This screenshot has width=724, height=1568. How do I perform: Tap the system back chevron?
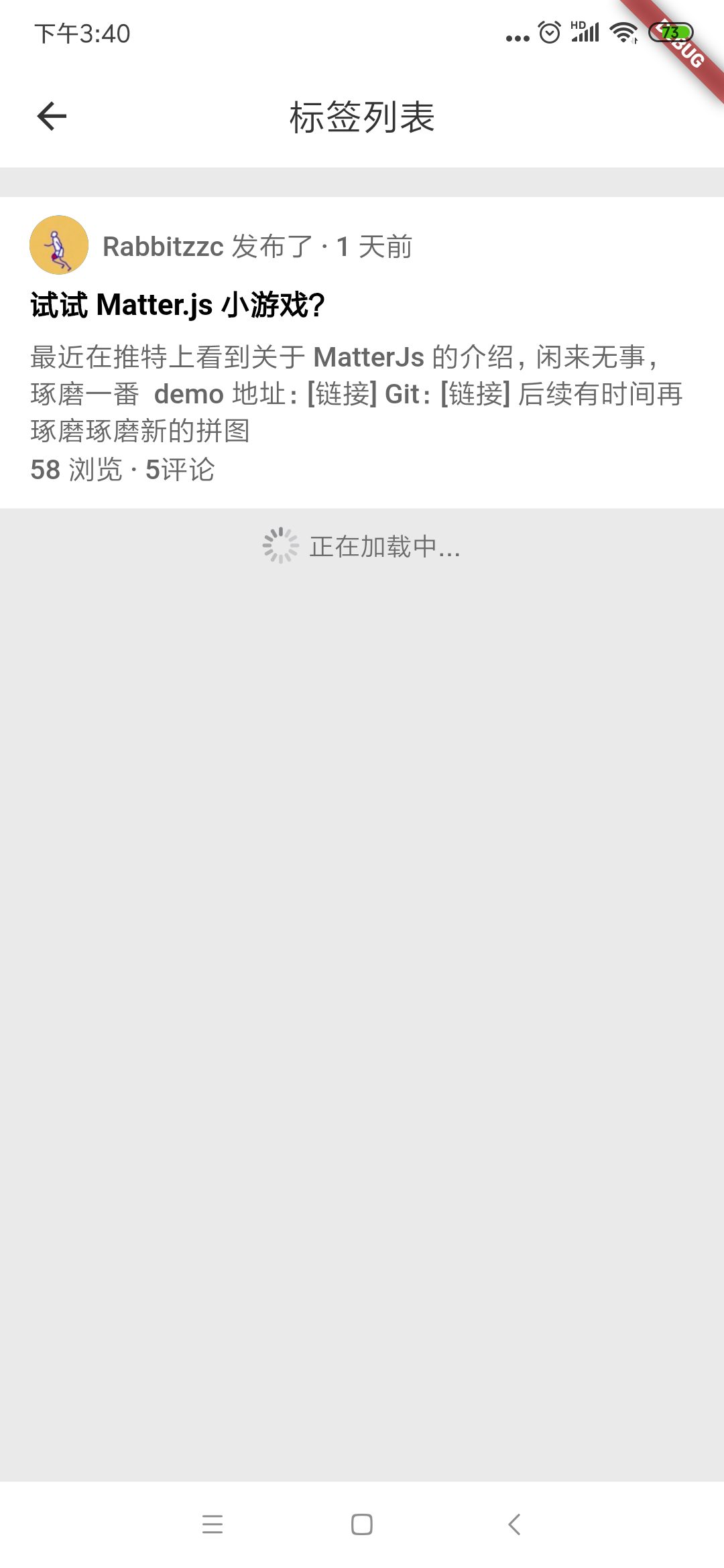pos(514,1524)
